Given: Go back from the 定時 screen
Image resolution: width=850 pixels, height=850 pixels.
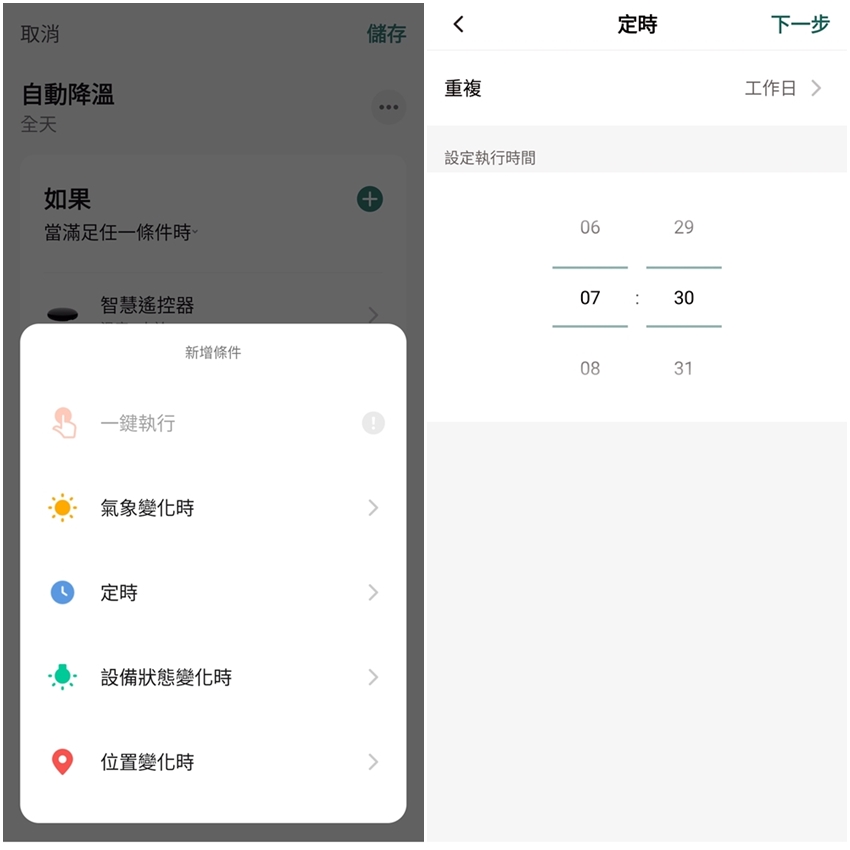Looking at the screenshot, I should coord(459,25).
